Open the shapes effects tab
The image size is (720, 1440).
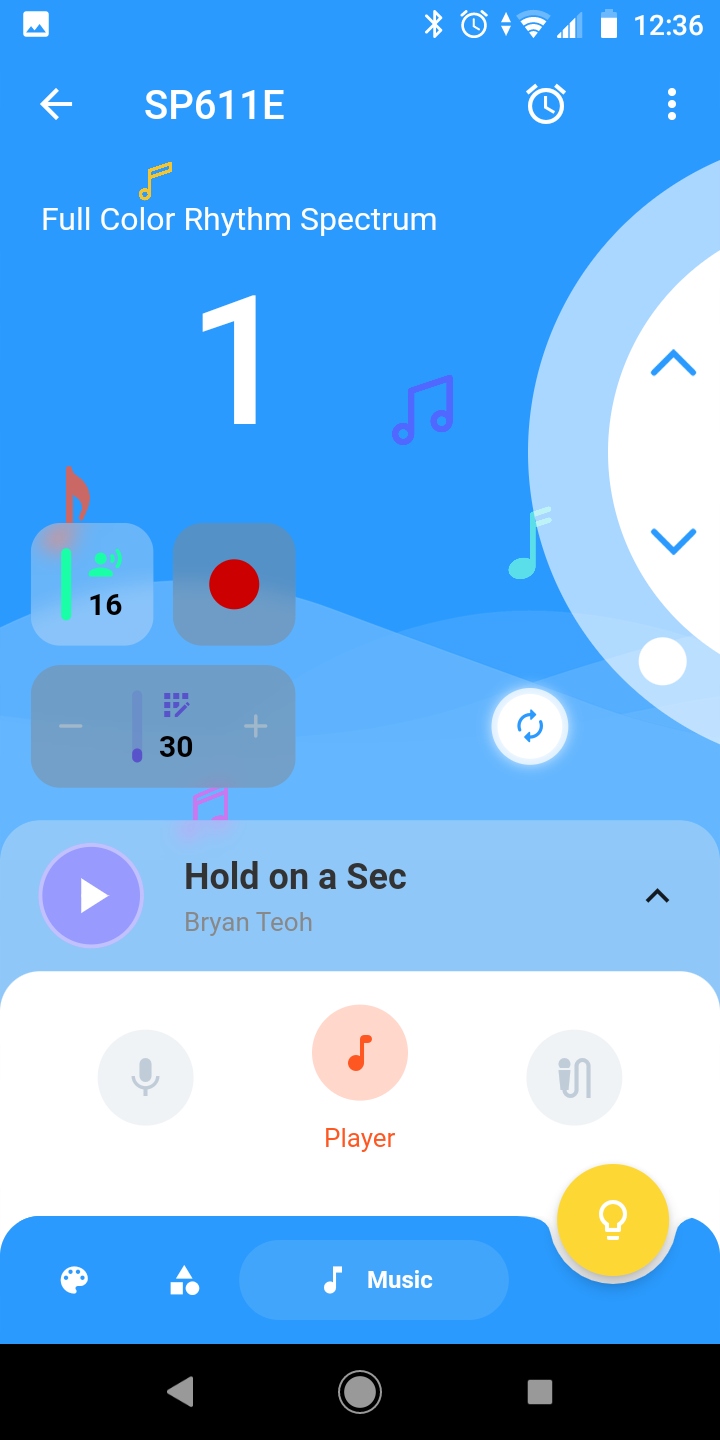pos(184,1280)
